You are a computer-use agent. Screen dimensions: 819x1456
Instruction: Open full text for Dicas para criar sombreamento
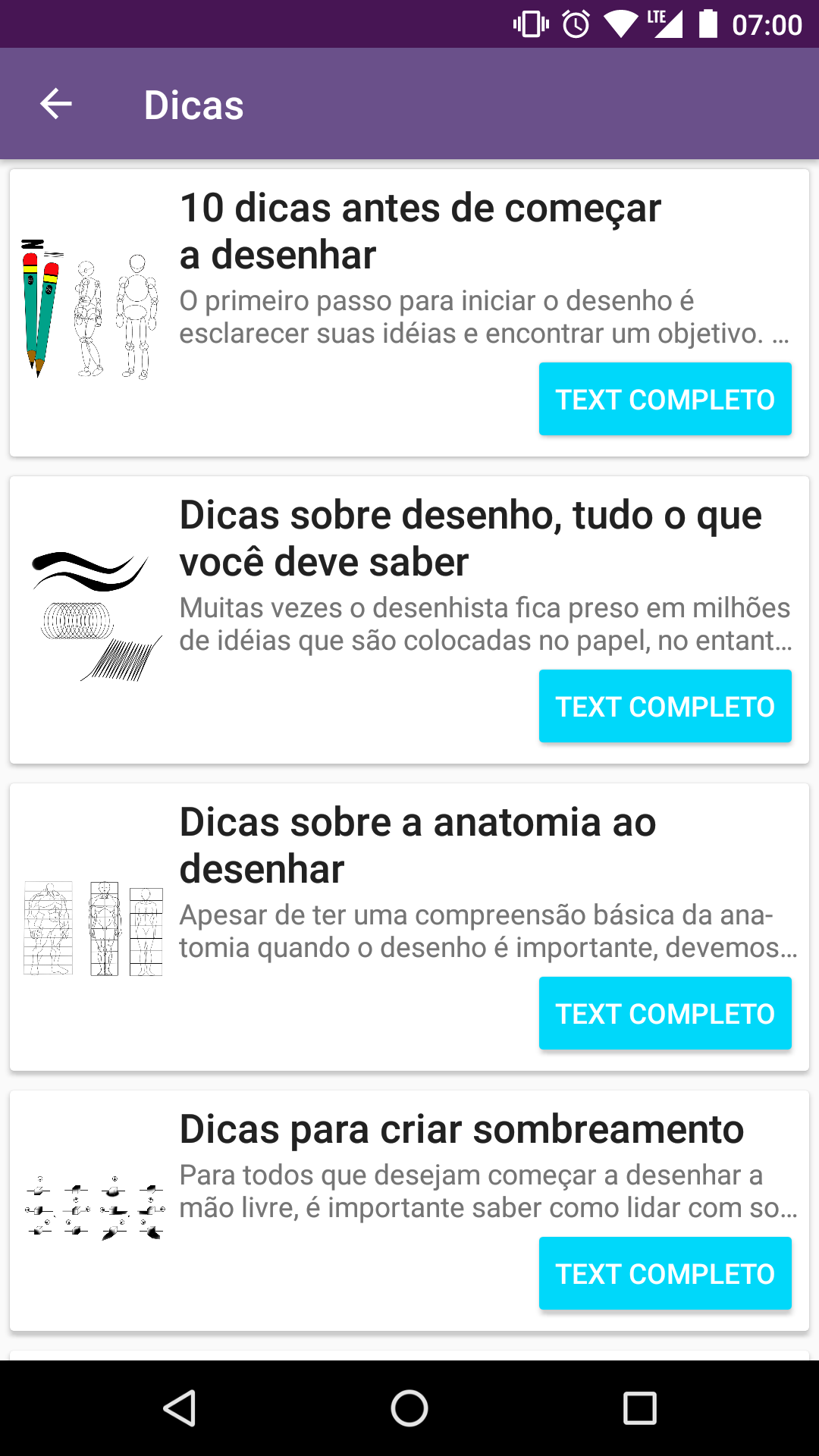click(x=665, y=1273)
